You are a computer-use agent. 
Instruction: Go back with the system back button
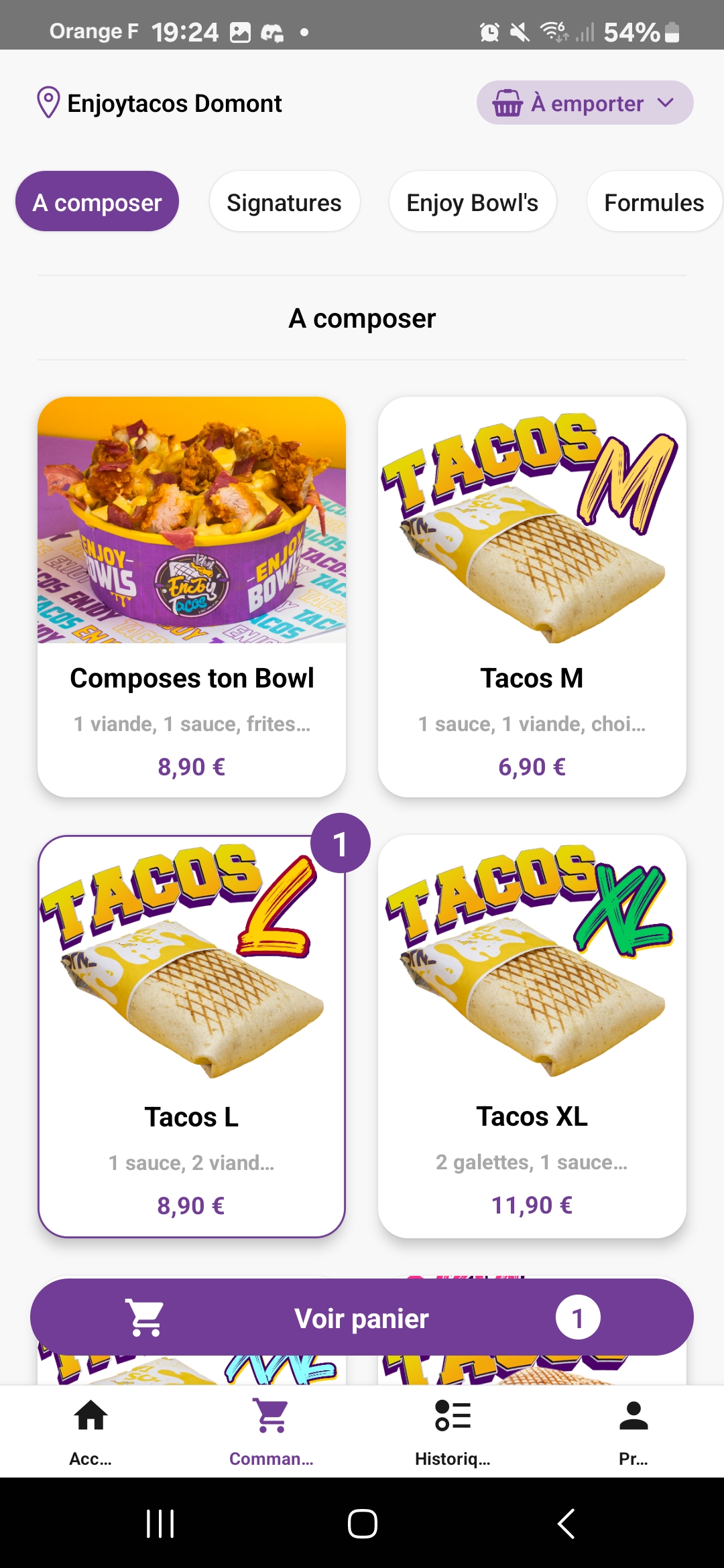[x=566, y=1524]
